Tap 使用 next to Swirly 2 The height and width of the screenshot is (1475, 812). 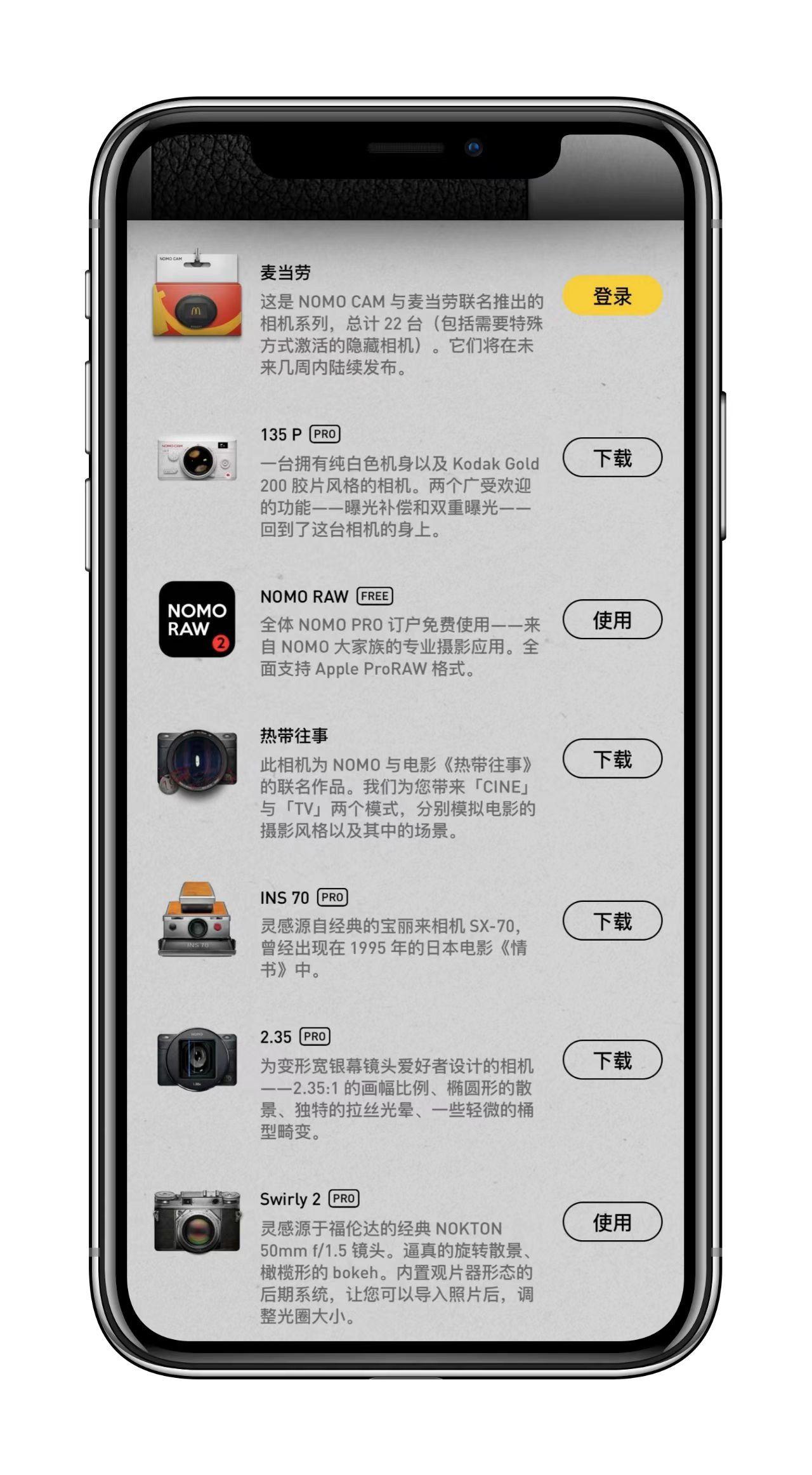tap(611, 1222)
